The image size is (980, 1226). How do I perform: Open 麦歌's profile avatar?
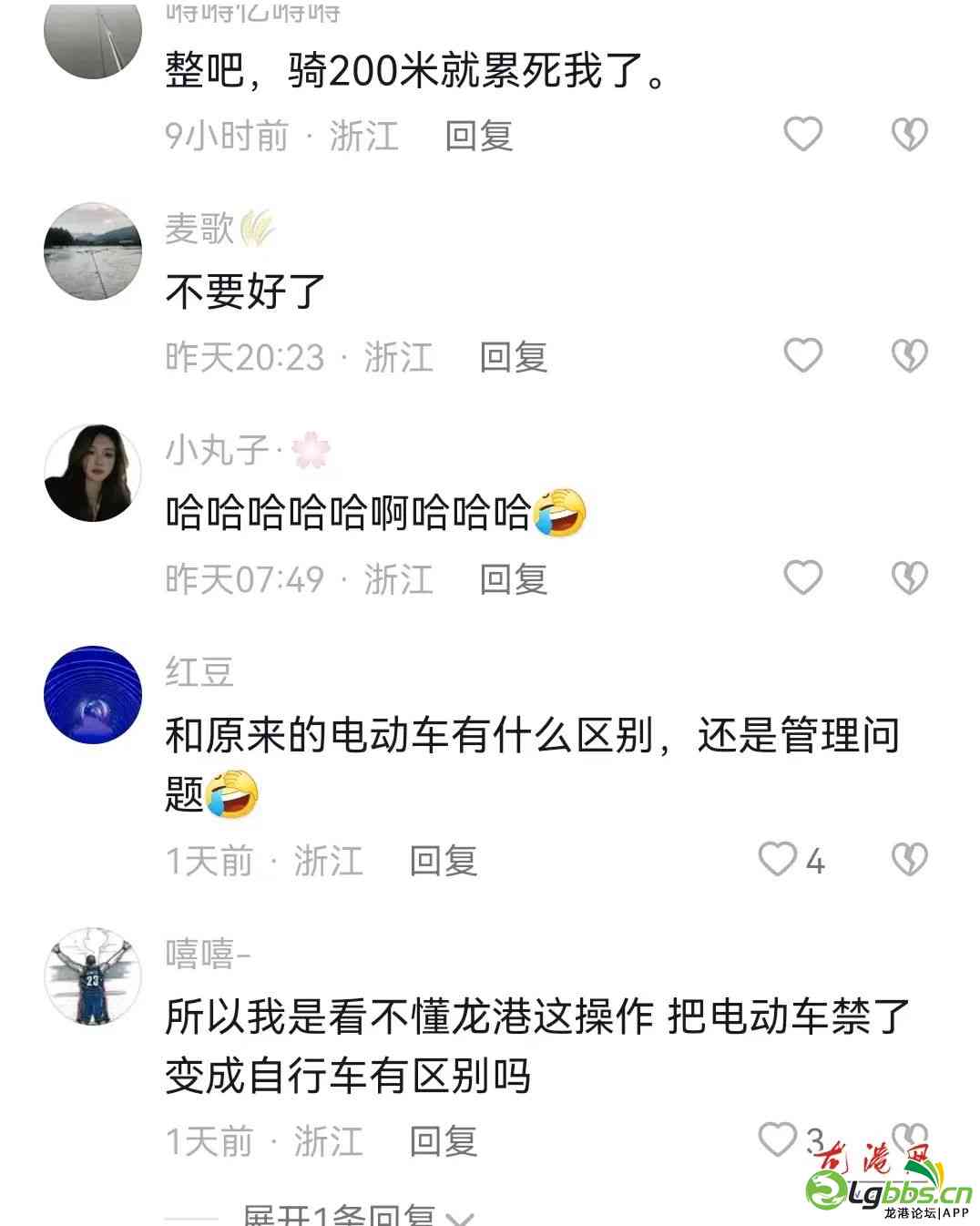click(x=93, y=251)
